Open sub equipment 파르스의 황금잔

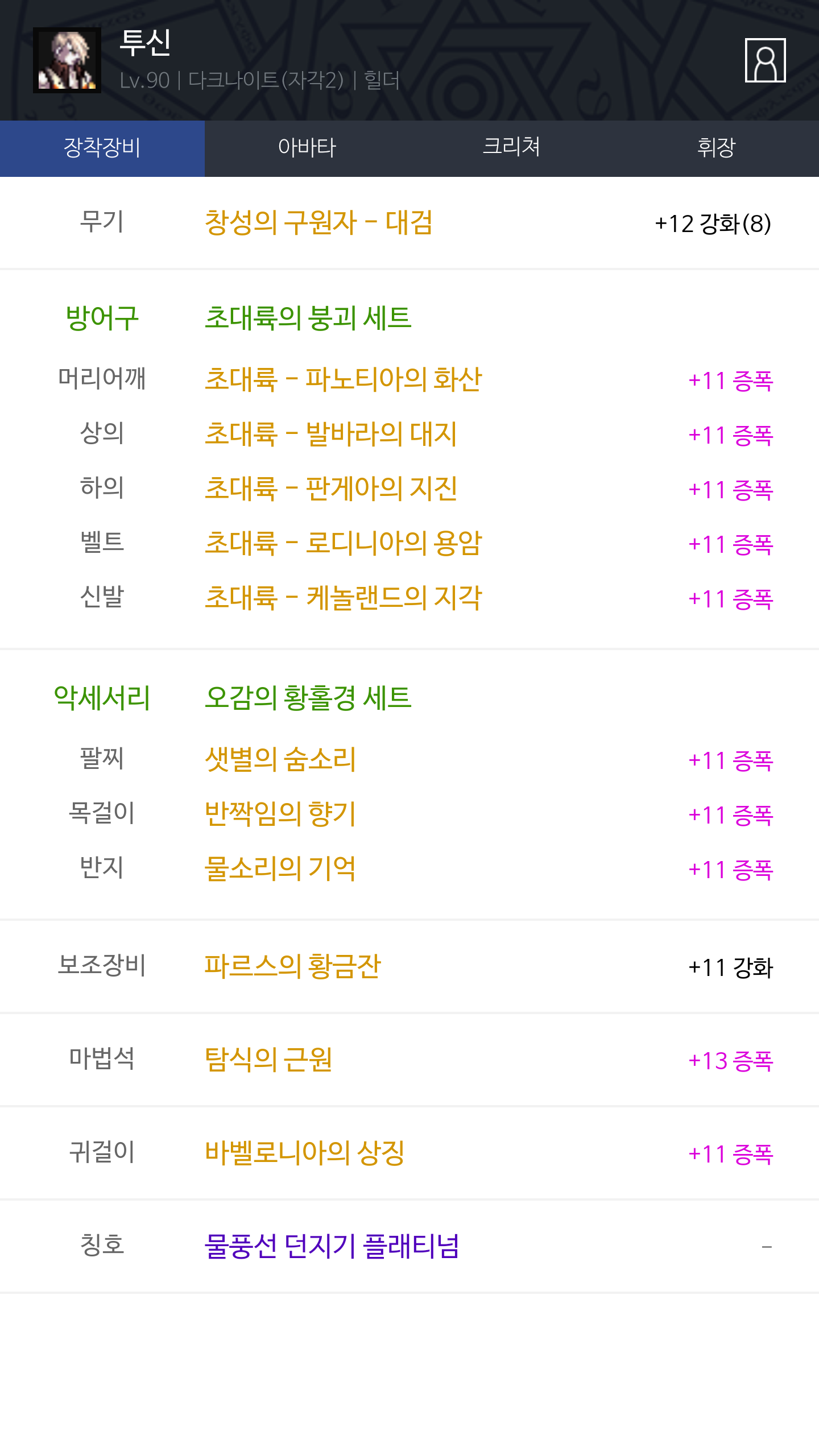pyautogui.click(x=292, y=966)
